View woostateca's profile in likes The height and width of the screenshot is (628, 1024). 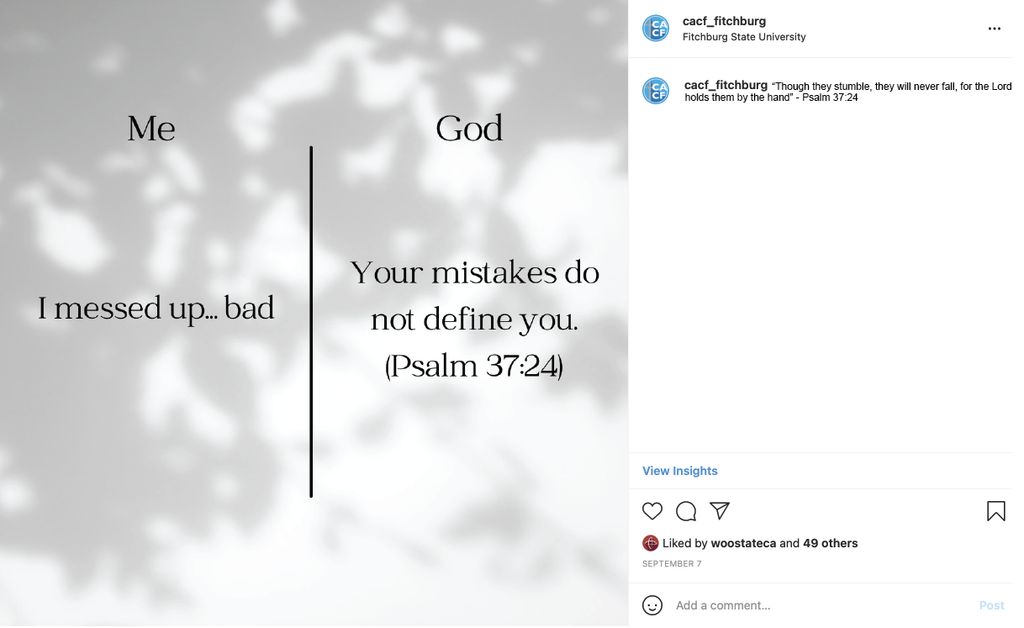743,543
